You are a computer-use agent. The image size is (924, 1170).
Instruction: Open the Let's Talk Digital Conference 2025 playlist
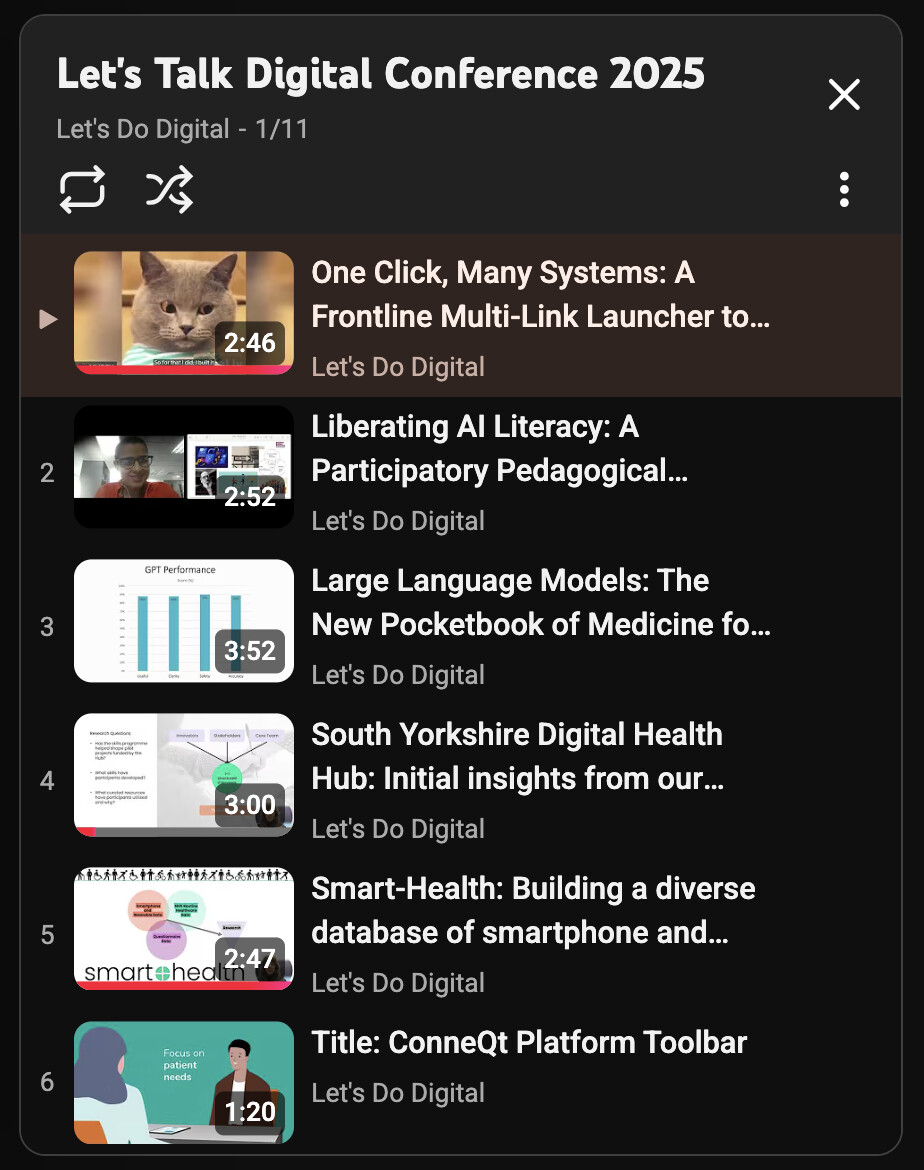[x=381, y=75]
